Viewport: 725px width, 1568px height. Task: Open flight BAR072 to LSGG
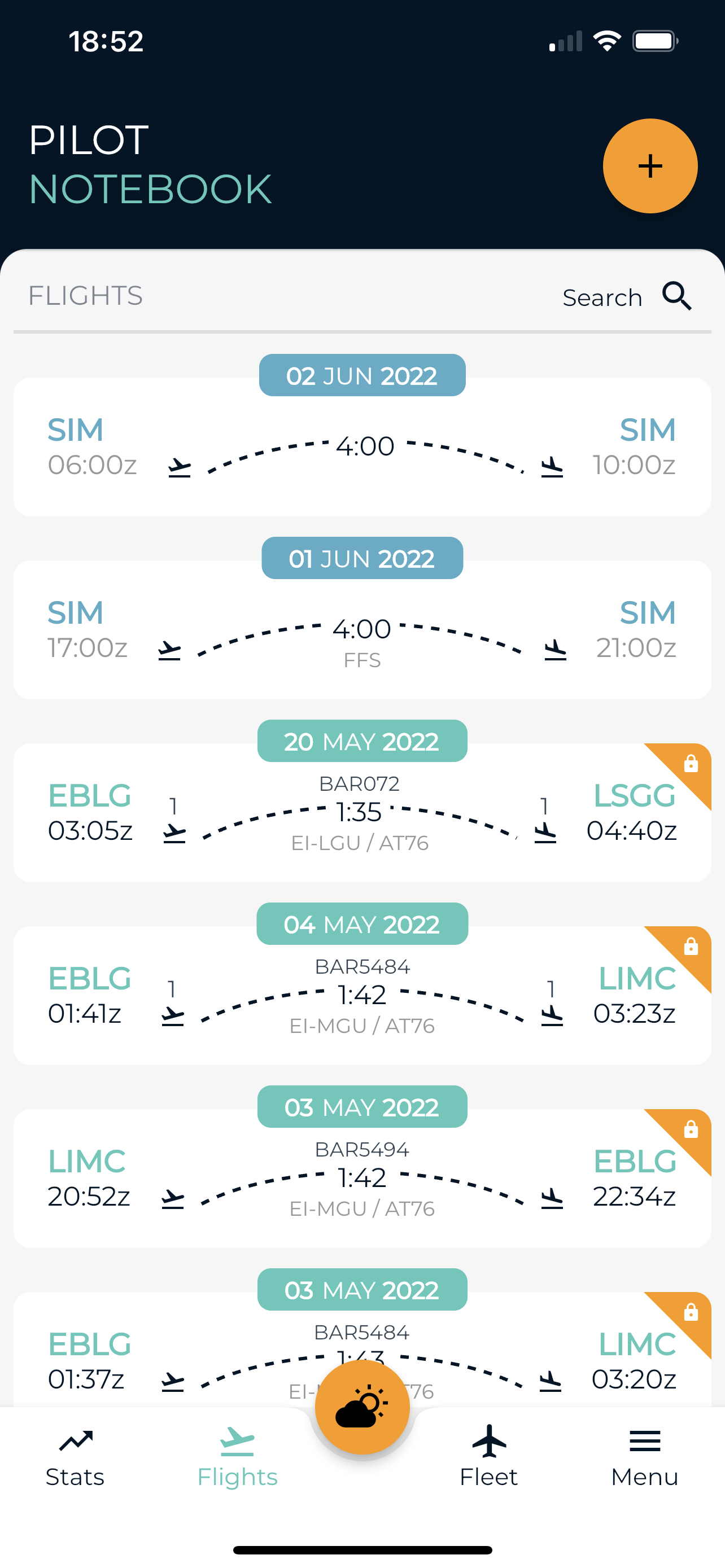(362, 813)
